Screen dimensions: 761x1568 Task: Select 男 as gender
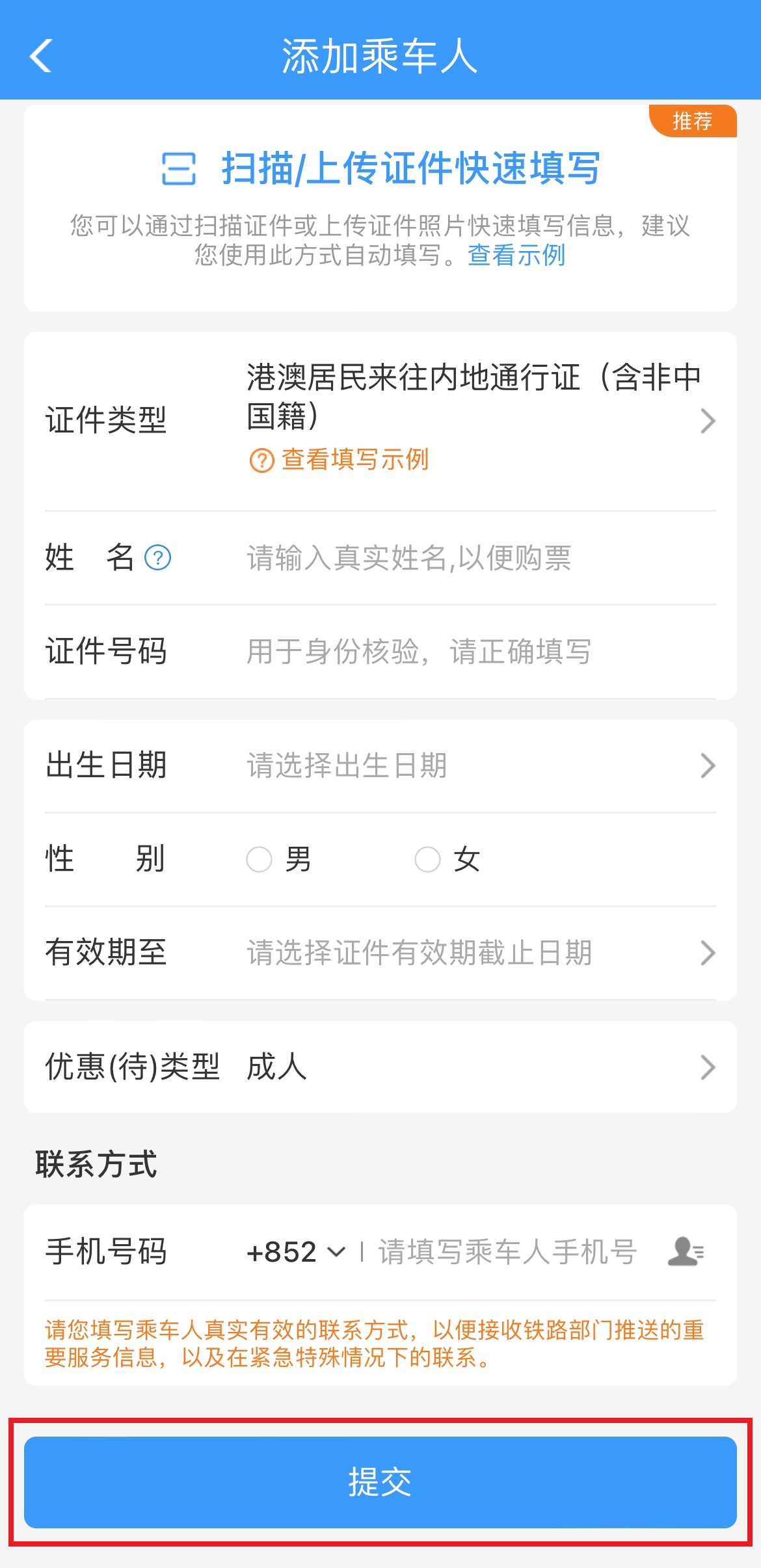(260, 859)
